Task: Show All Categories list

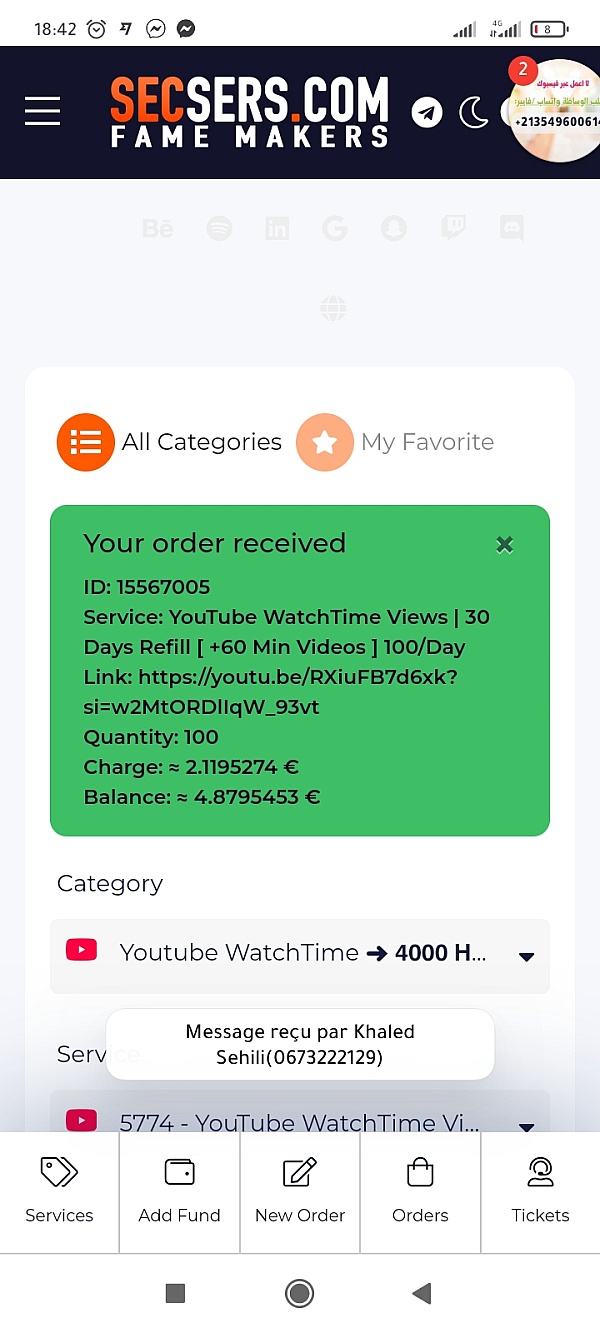Action: pyautogui.click(x=170, y=442)
